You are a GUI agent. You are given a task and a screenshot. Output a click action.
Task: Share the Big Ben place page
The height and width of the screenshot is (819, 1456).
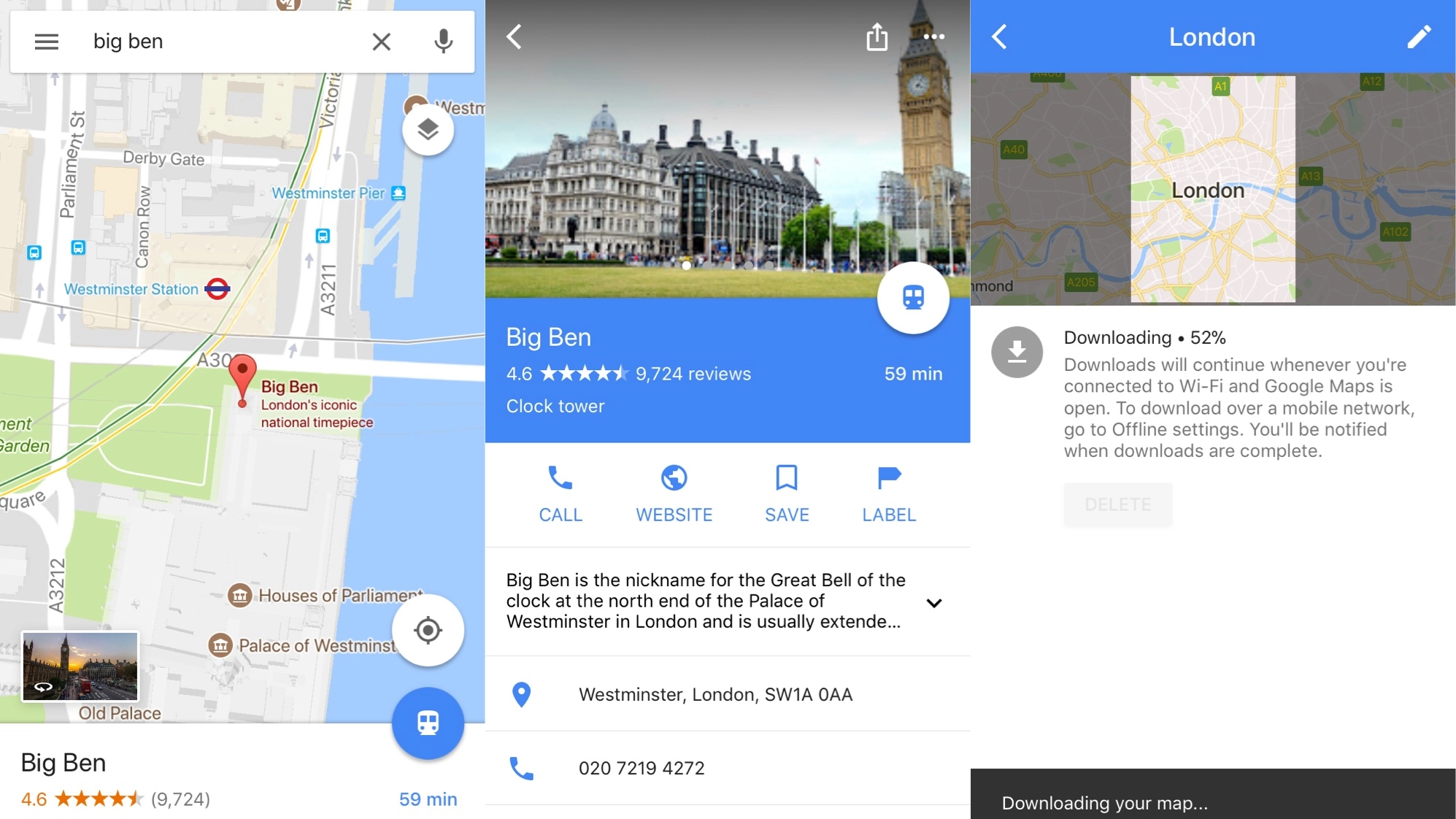(877, 36)
